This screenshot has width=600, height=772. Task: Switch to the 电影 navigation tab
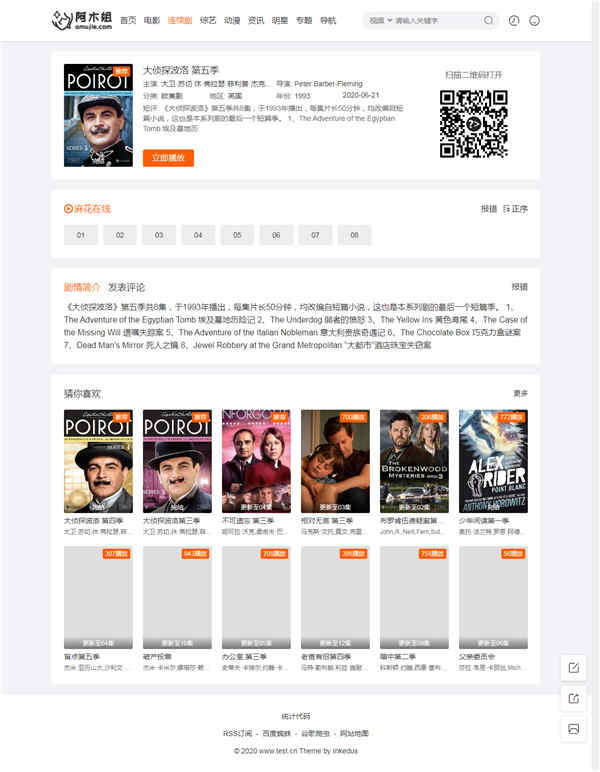click(151, 20)
